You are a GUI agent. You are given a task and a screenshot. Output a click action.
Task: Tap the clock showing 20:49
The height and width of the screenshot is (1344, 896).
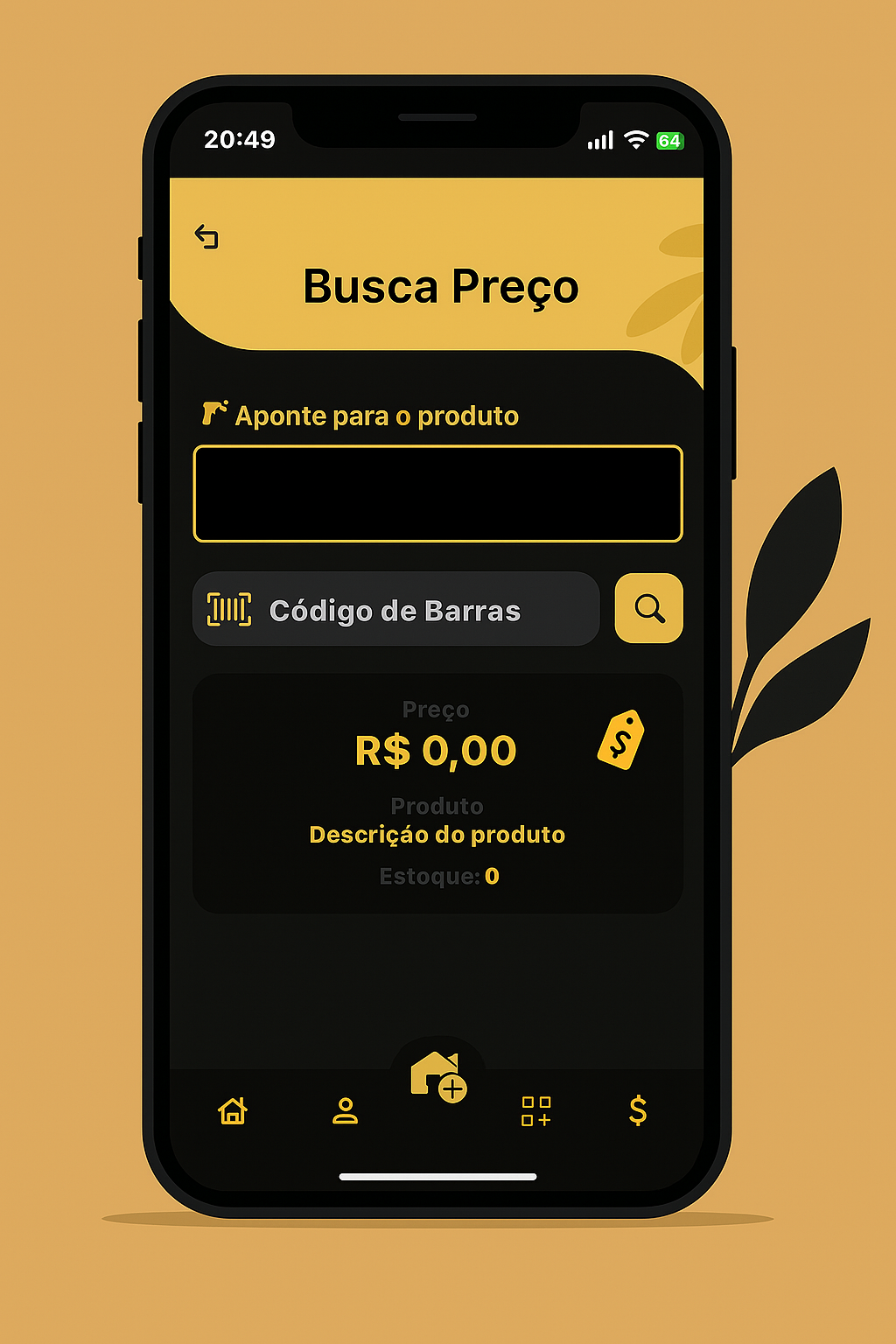click(x=238, y=138)
